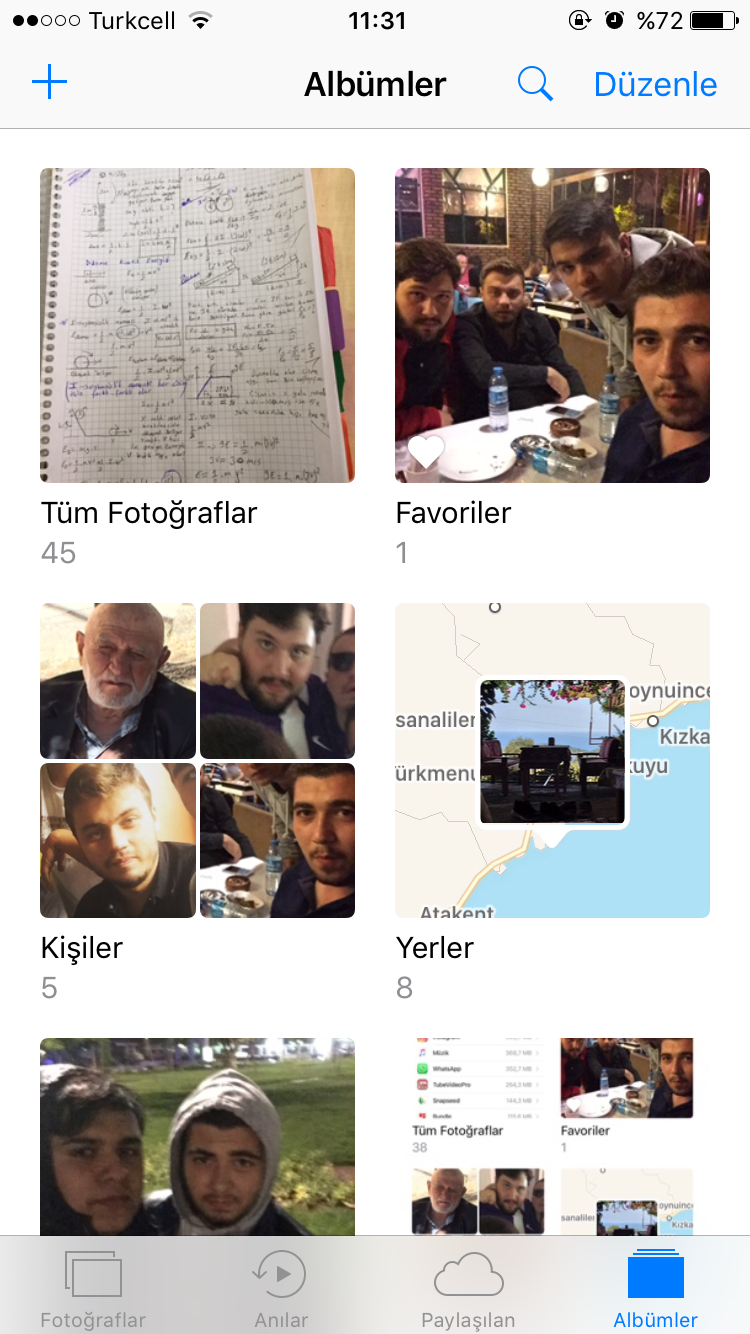Switch to the Anılar tab
Image resolution: width=750 pixels, height=1334 pixels.
tap(281, 1290)
